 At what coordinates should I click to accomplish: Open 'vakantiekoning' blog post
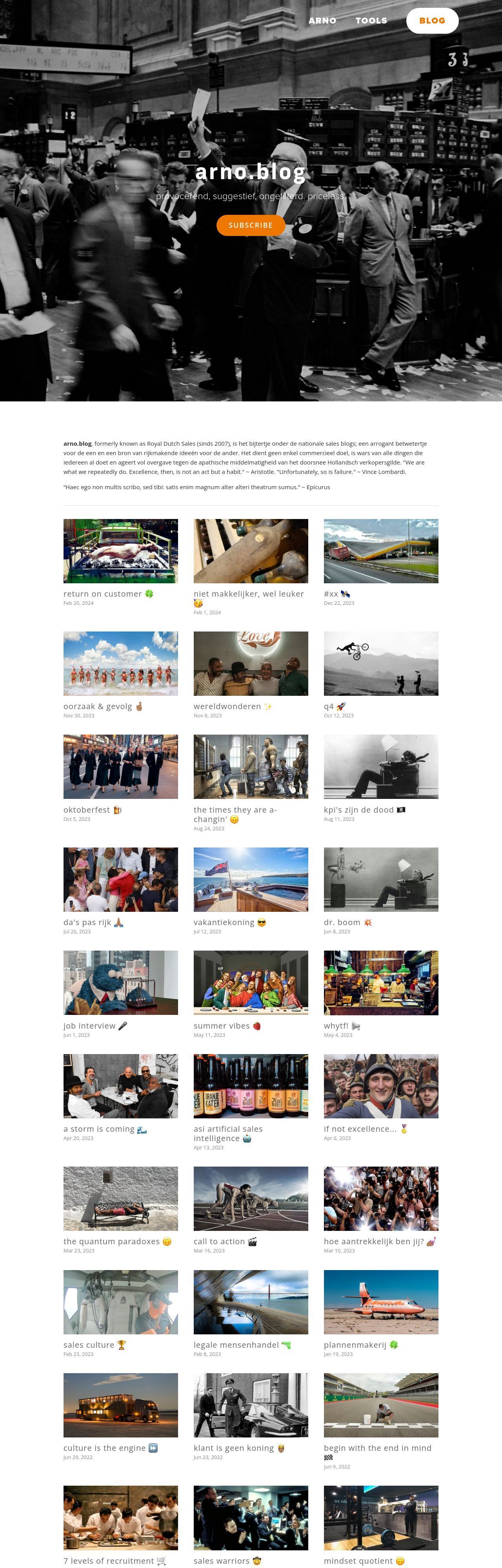[224, 923]
